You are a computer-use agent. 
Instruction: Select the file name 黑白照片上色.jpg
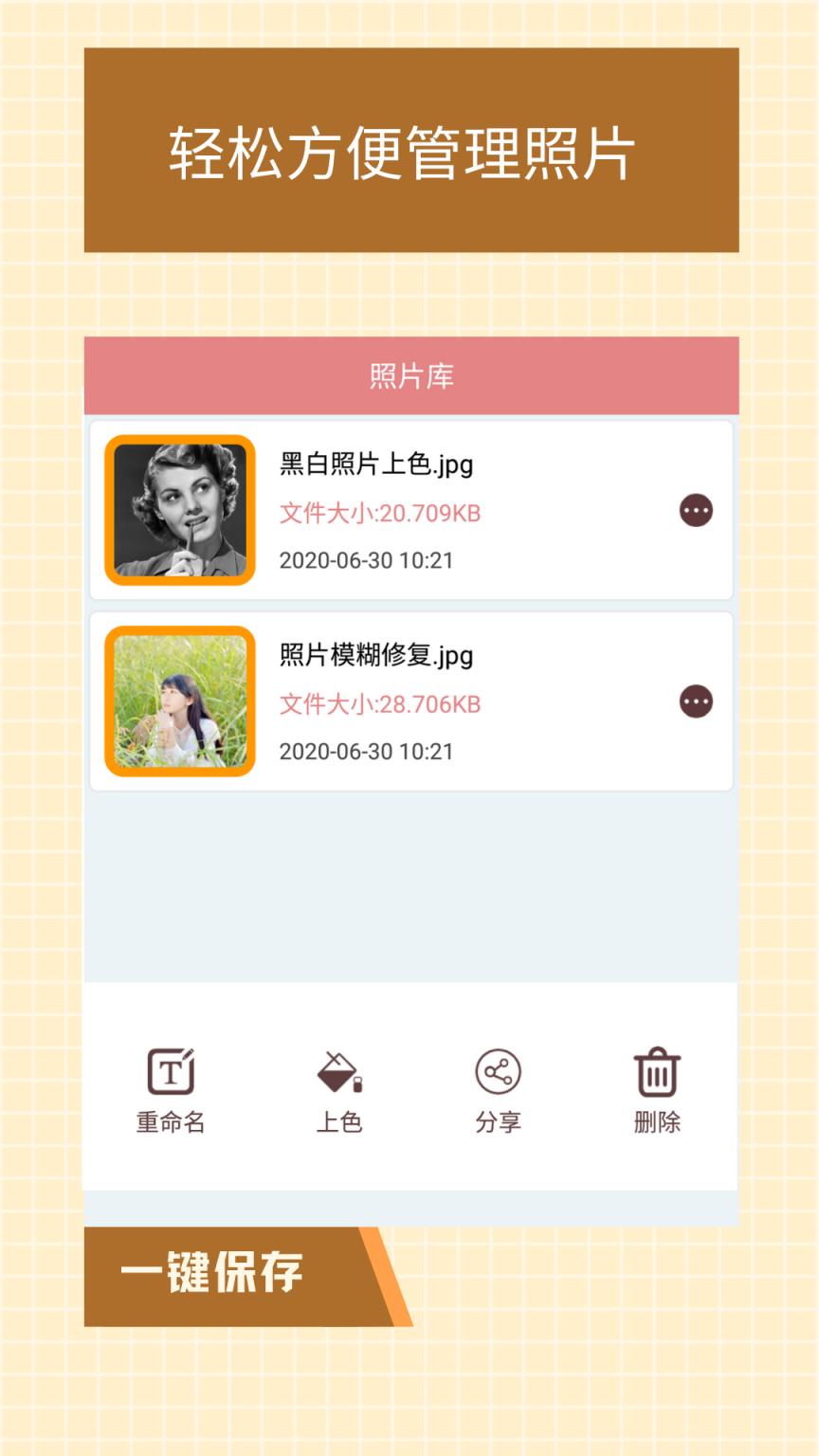pyautogui.click(x=374, y=466)
